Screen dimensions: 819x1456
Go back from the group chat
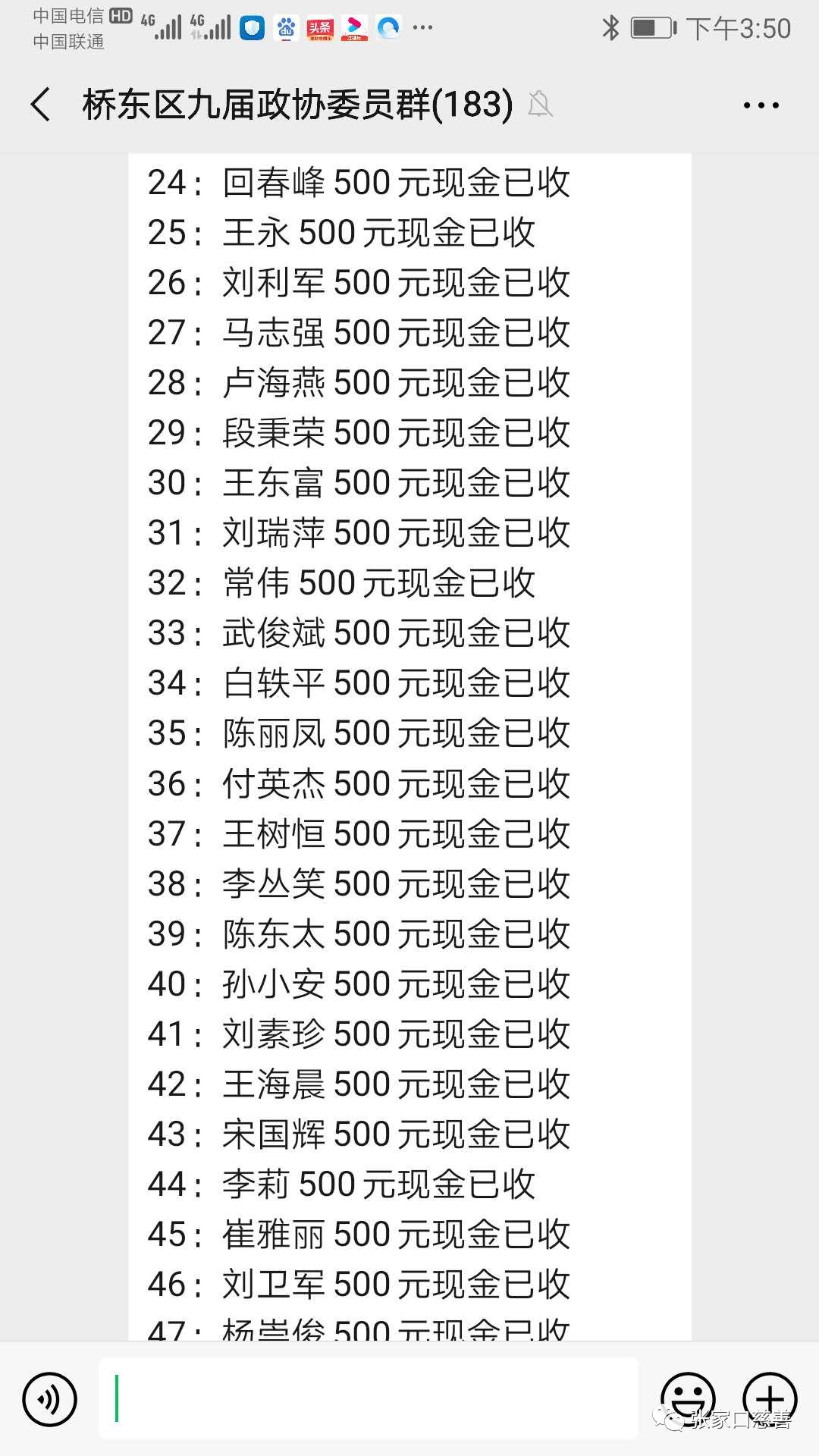click(x=41, y=105)
